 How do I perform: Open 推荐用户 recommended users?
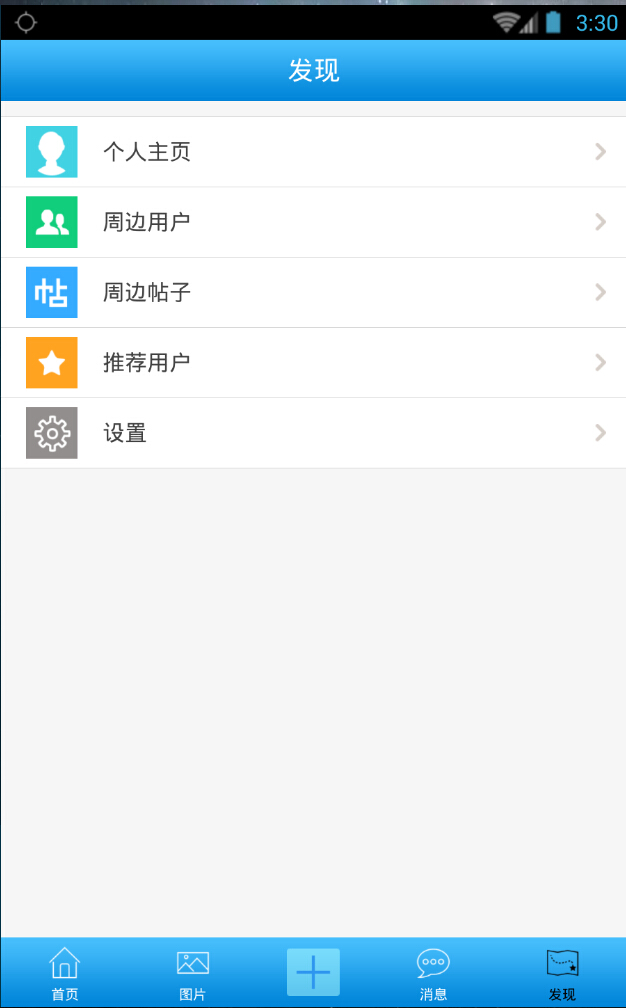tap(313, 362)
